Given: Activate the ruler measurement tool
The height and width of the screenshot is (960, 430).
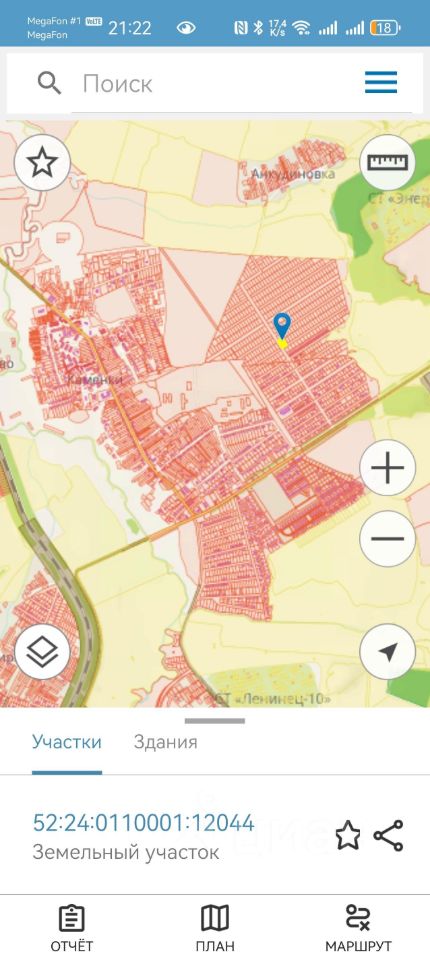Looking at the screenshot, I should [x=387, y=163].
